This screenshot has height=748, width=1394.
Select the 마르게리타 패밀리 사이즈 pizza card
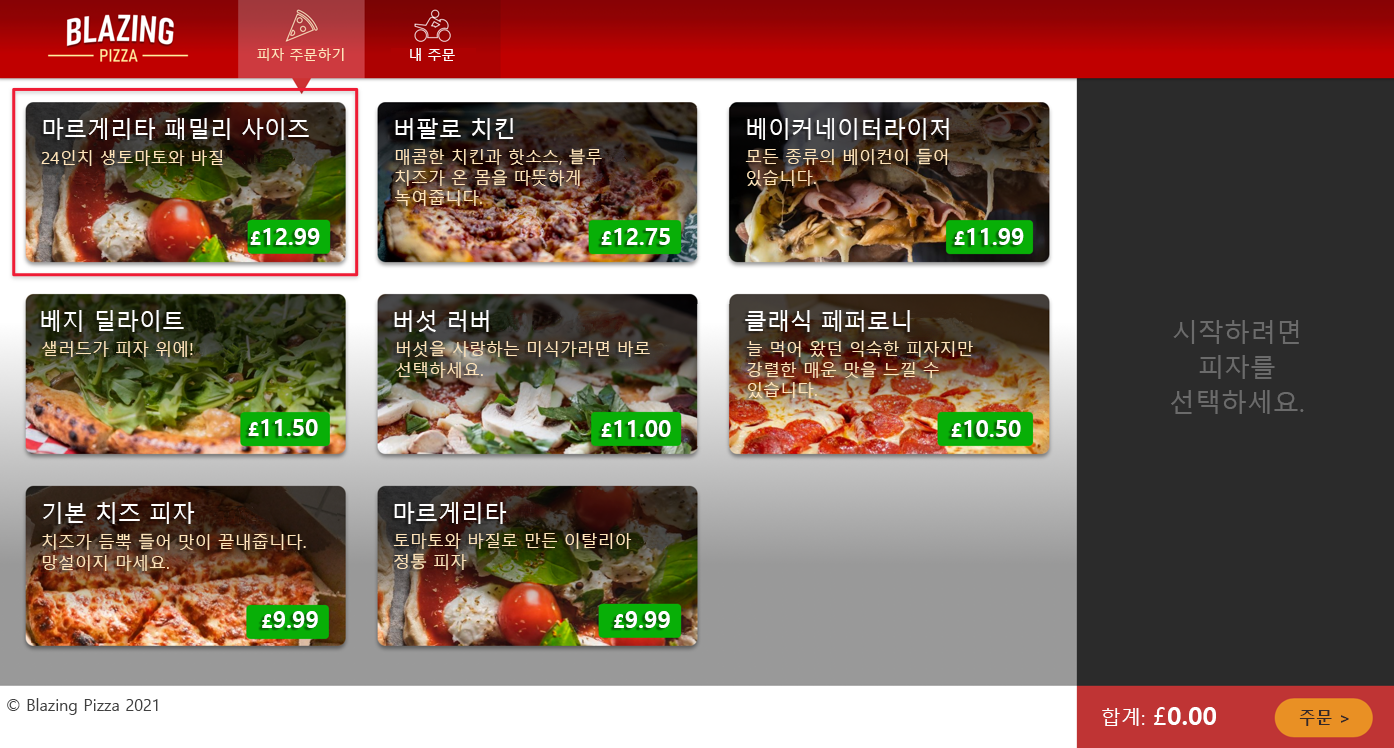tap(185, 182)
